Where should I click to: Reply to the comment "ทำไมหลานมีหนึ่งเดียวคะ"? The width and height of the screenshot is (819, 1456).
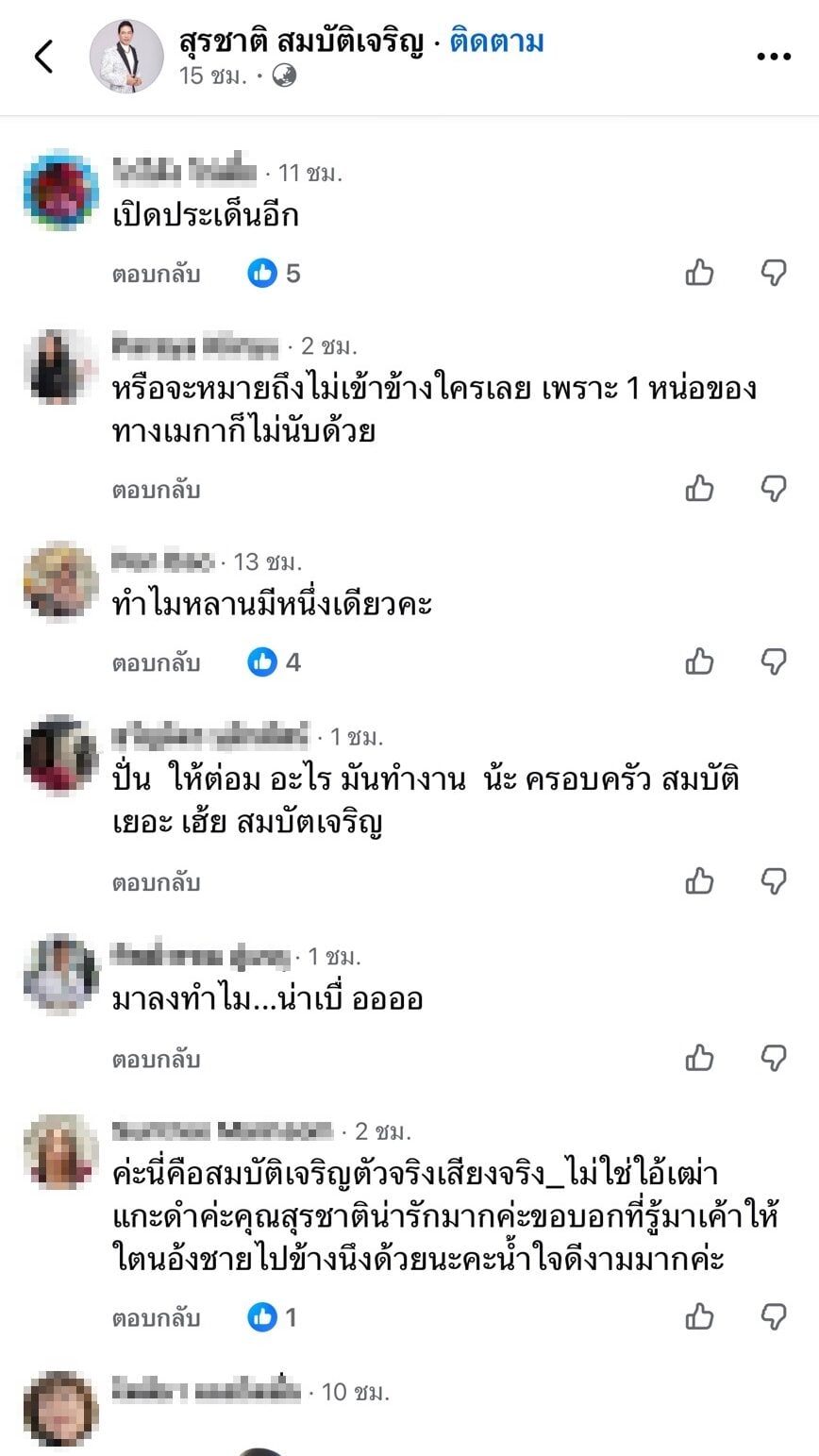pos(157,662)
